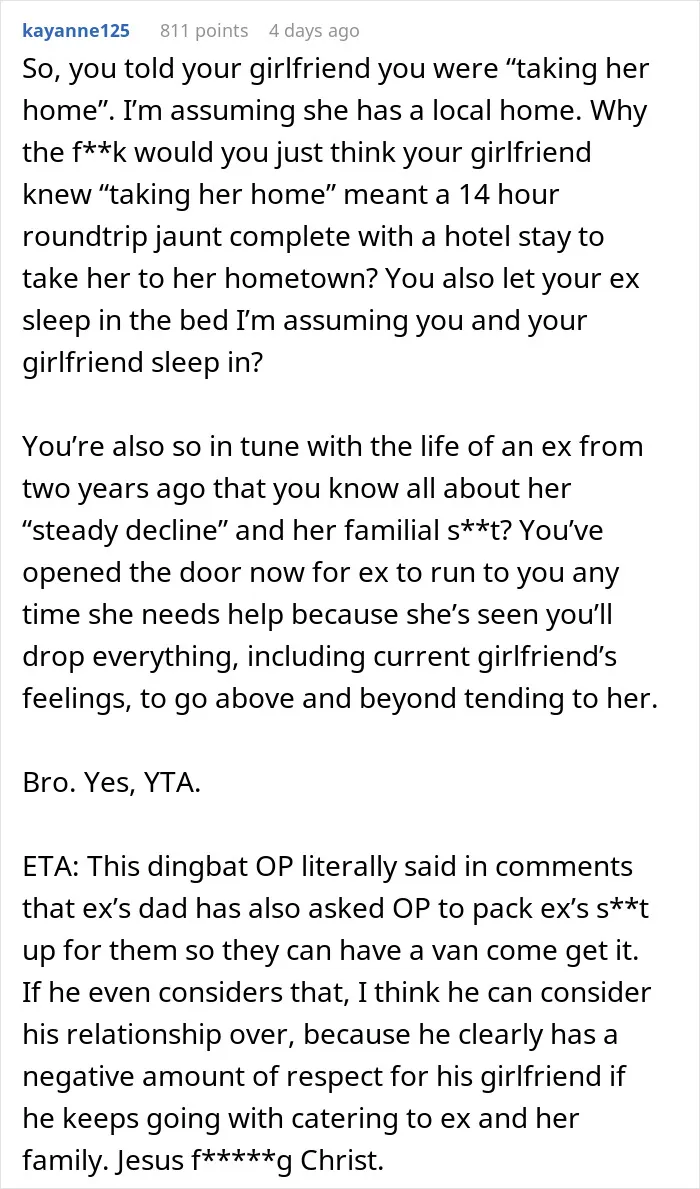Image resolution: width=700 pixels, height=1189 pixels.
Task: Open kayanne125's user profile
Action: pos(76,31)
